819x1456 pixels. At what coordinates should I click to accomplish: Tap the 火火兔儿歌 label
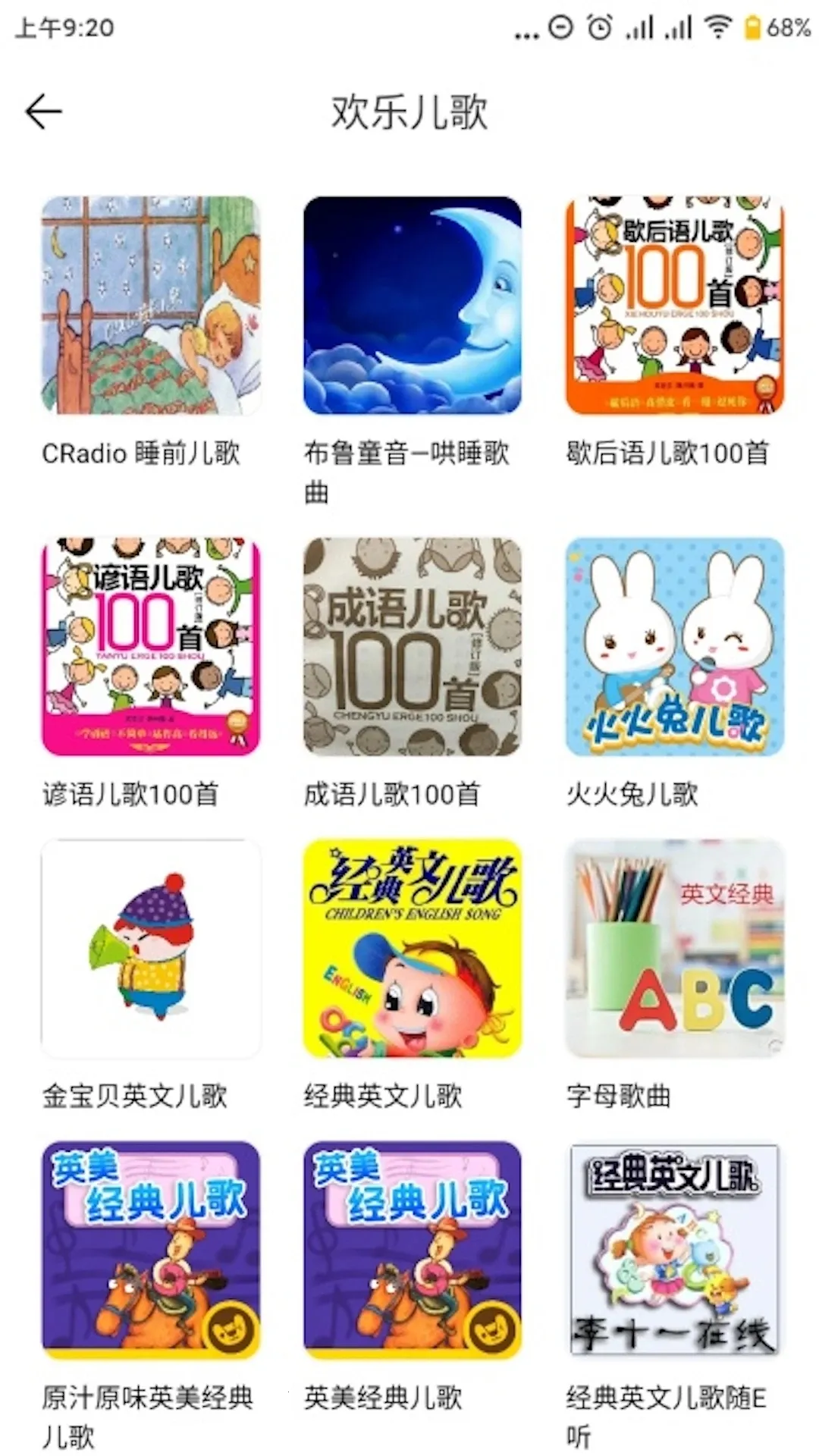point(636,793)
